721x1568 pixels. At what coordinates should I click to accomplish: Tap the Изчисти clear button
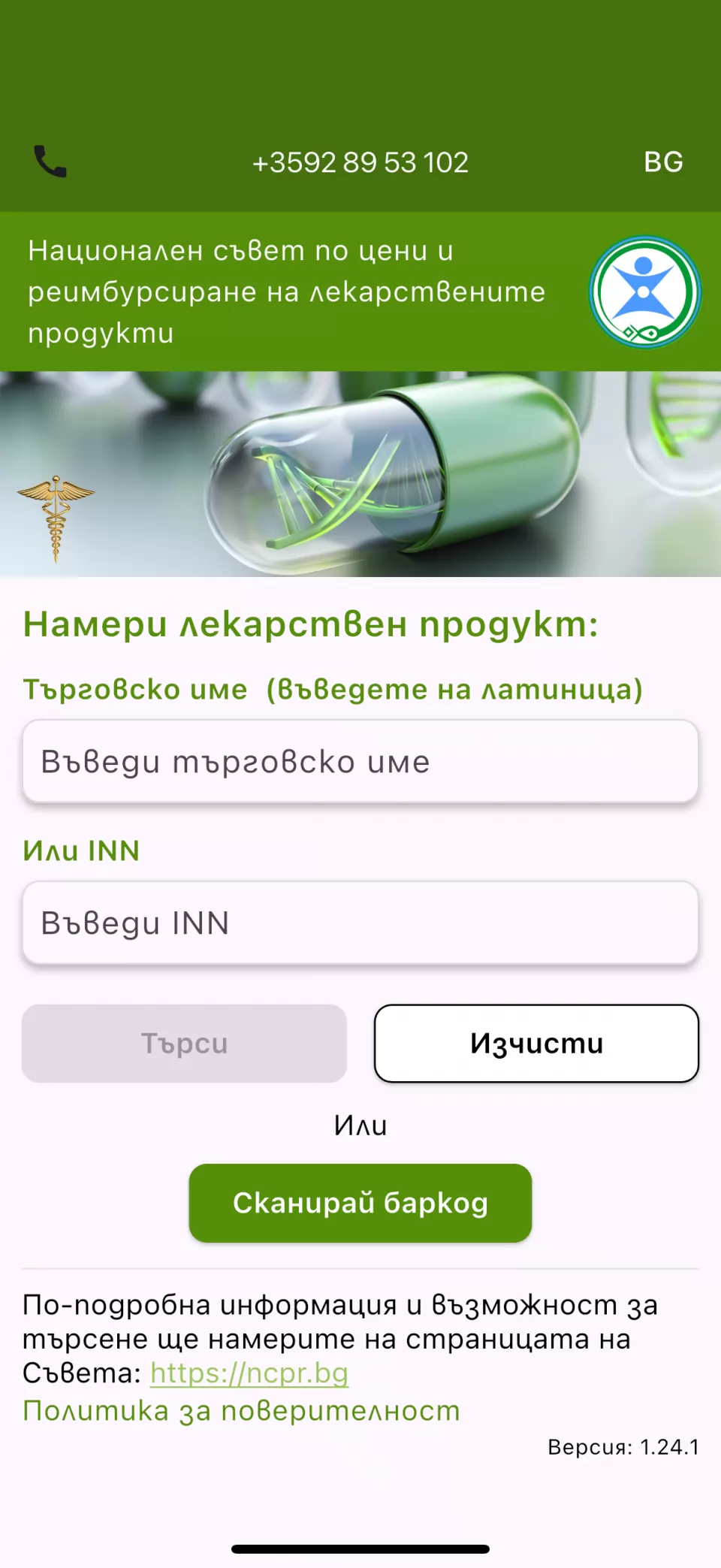coord(536,1044)
